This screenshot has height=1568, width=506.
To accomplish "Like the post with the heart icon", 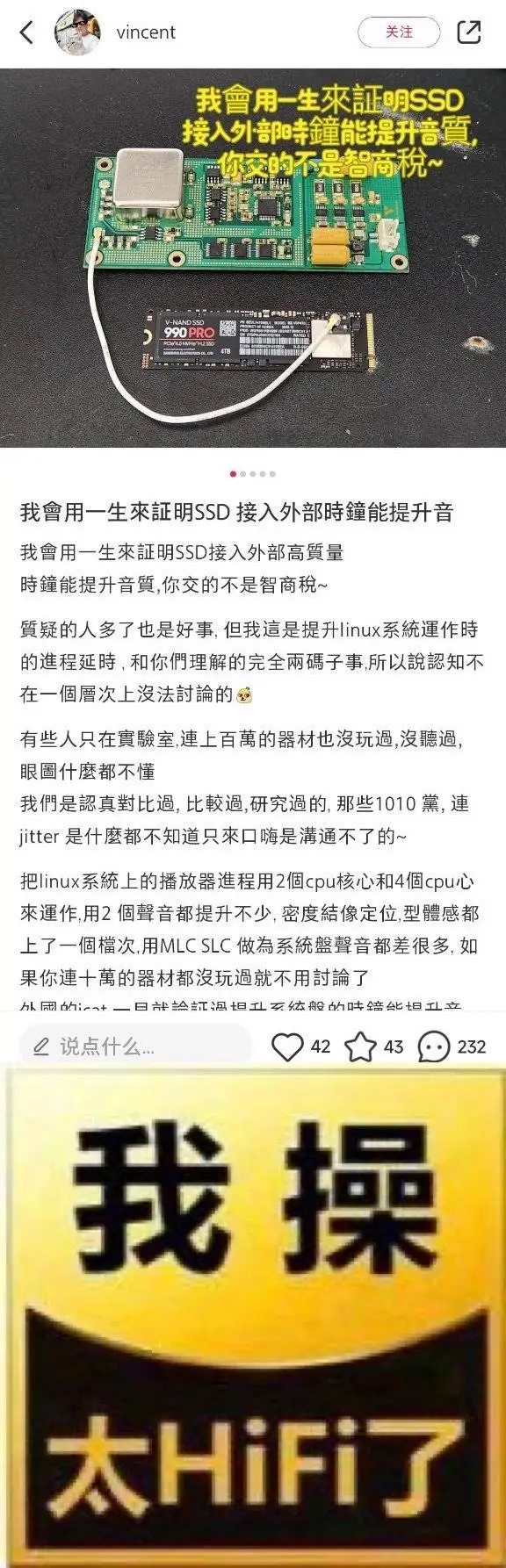I will (287, 1047).
